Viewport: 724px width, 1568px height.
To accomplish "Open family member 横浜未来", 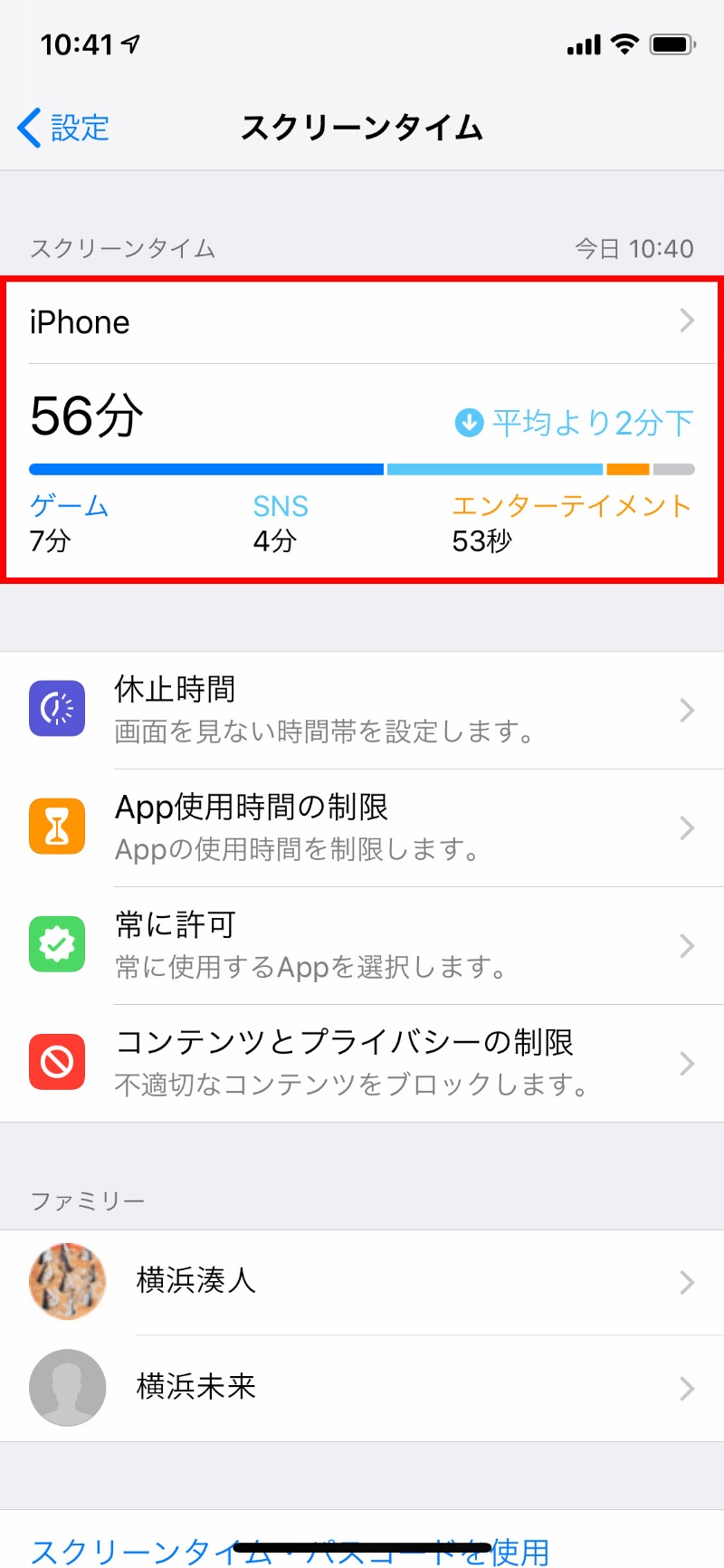I will (x=362, y=1388).
